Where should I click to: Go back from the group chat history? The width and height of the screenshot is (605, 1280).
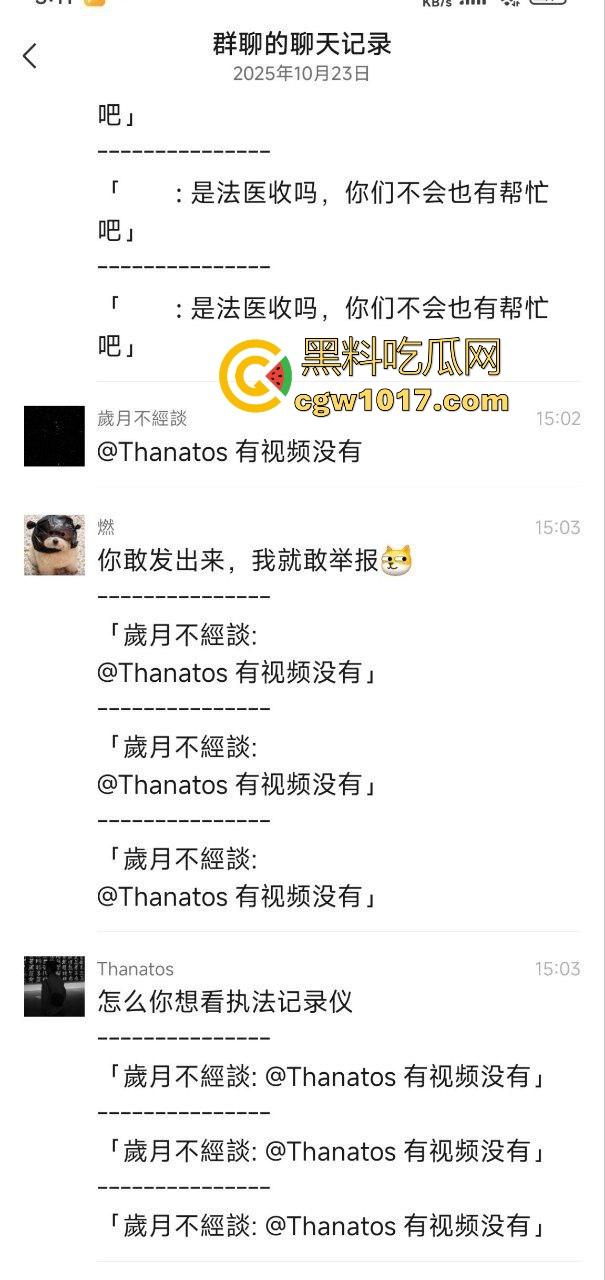pos(30,56)
